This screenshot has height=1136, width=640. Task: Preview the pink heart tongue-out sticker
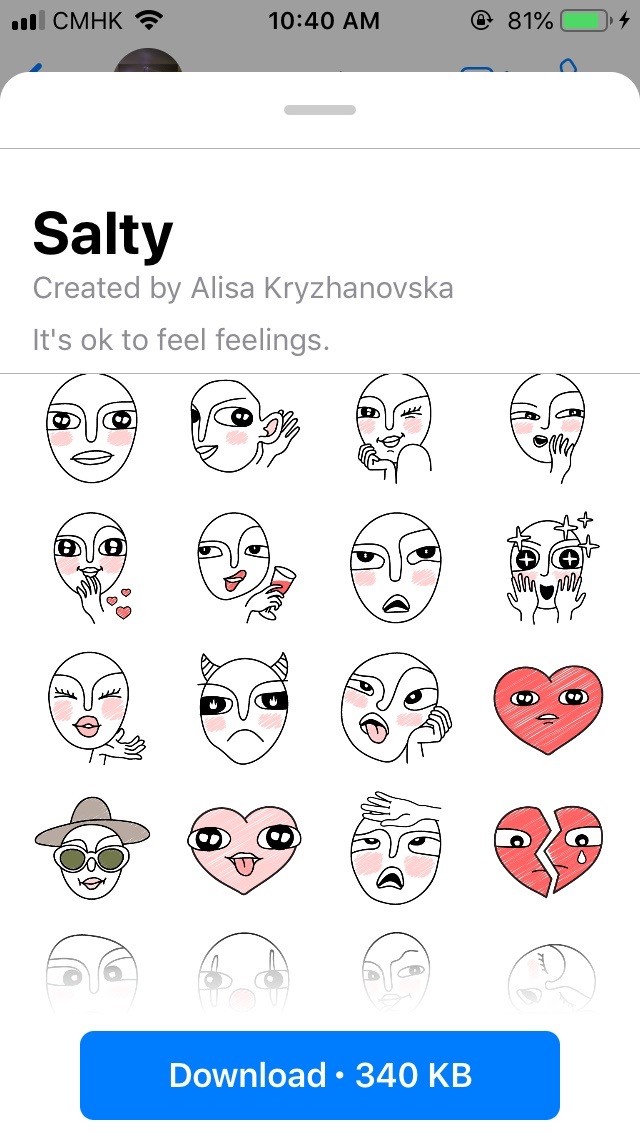pos(243,849)
